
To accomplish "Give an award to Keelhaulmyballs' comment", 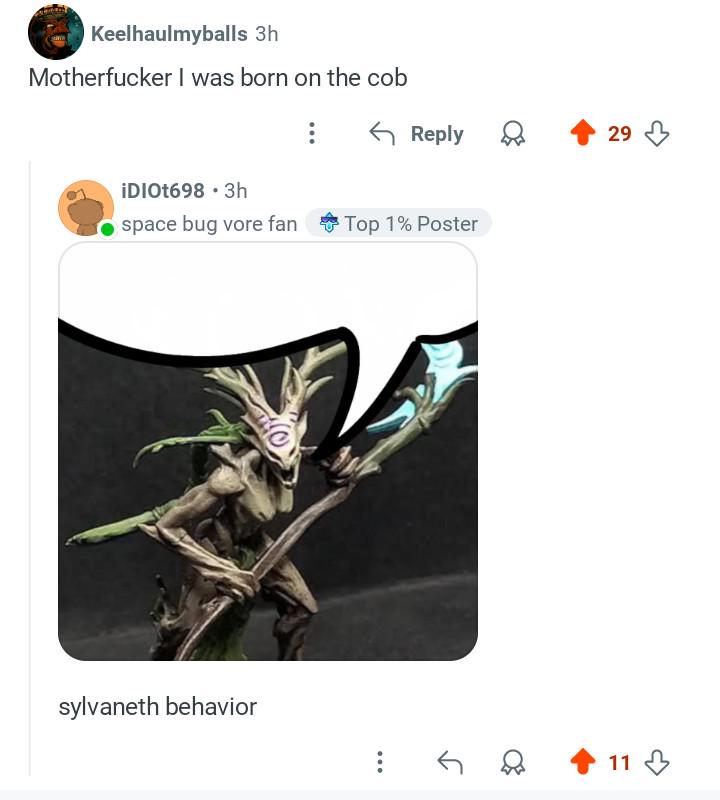I will pyautogui.click(x=513, y=133).
